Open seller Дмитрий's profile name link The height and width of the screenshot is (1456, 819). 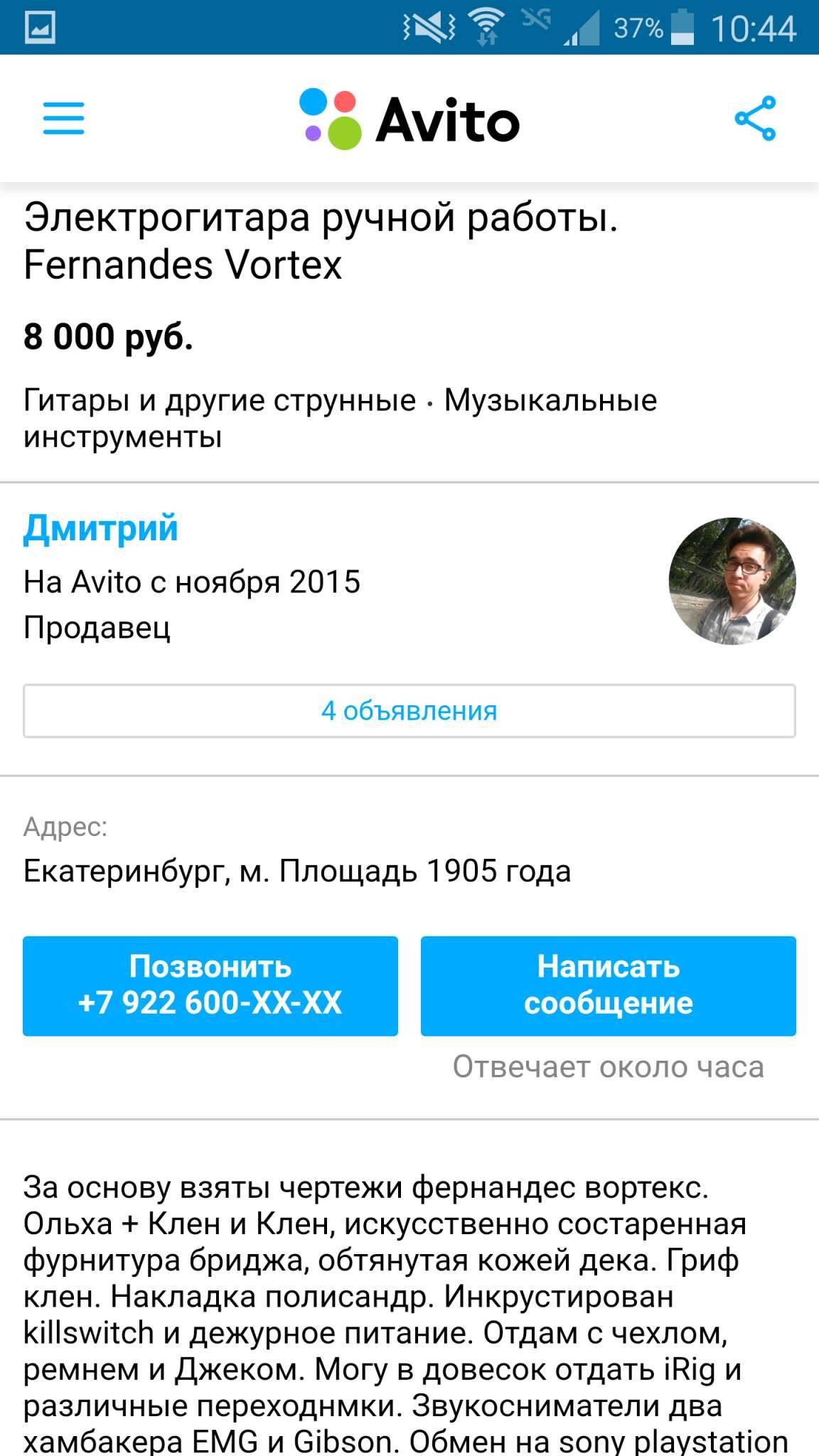[100, 528]
